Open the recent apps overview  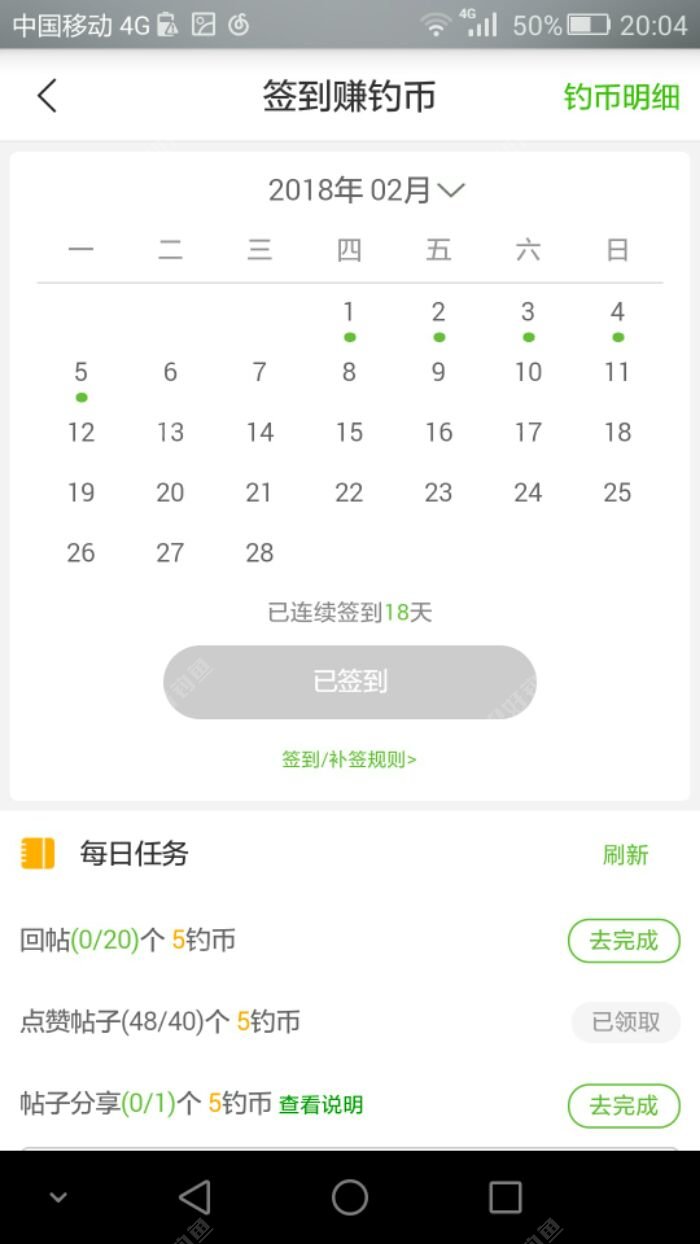point(505,1197)
